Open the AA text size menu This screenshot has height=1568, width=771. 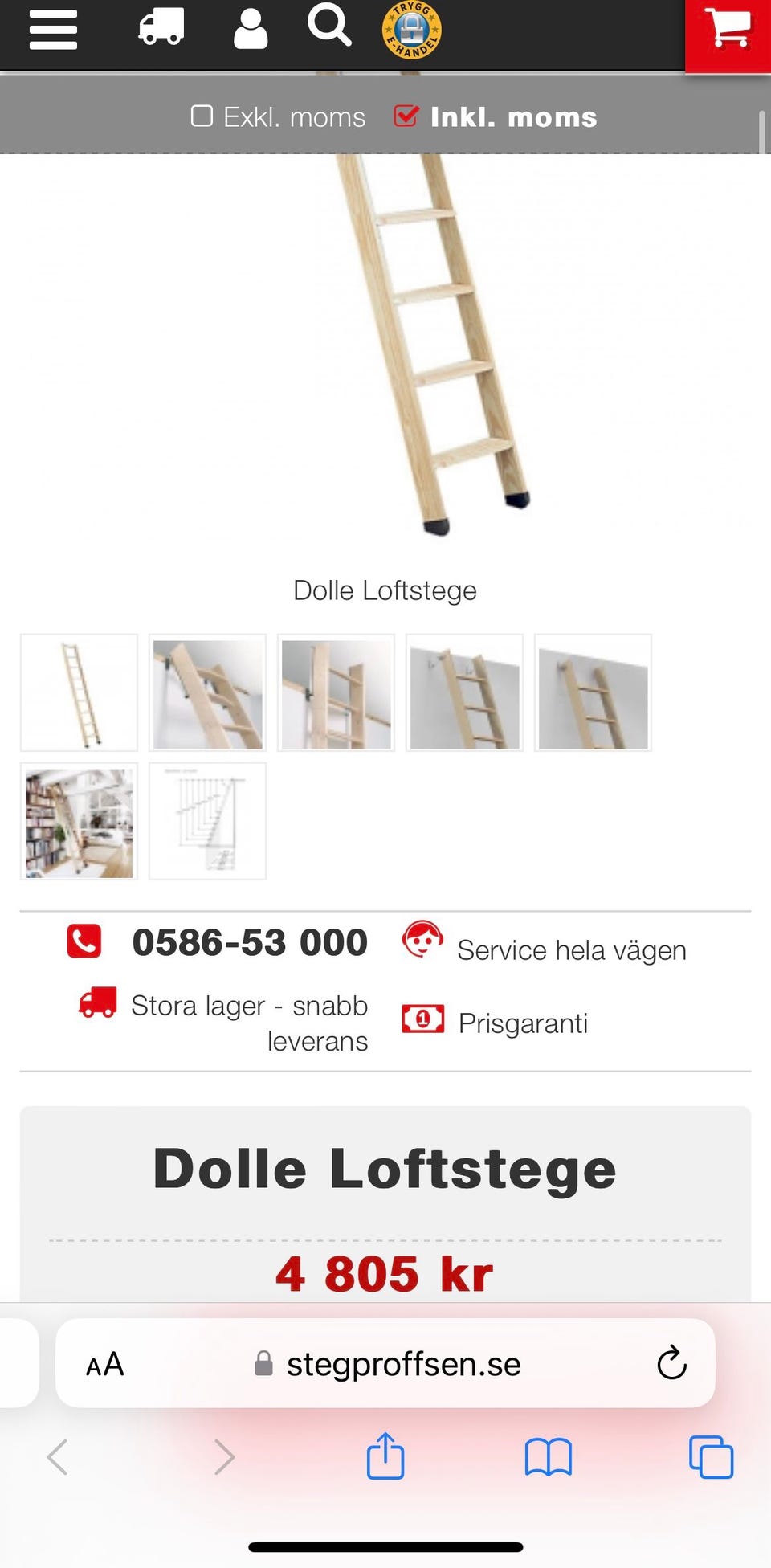click(x=105, y=1363)
